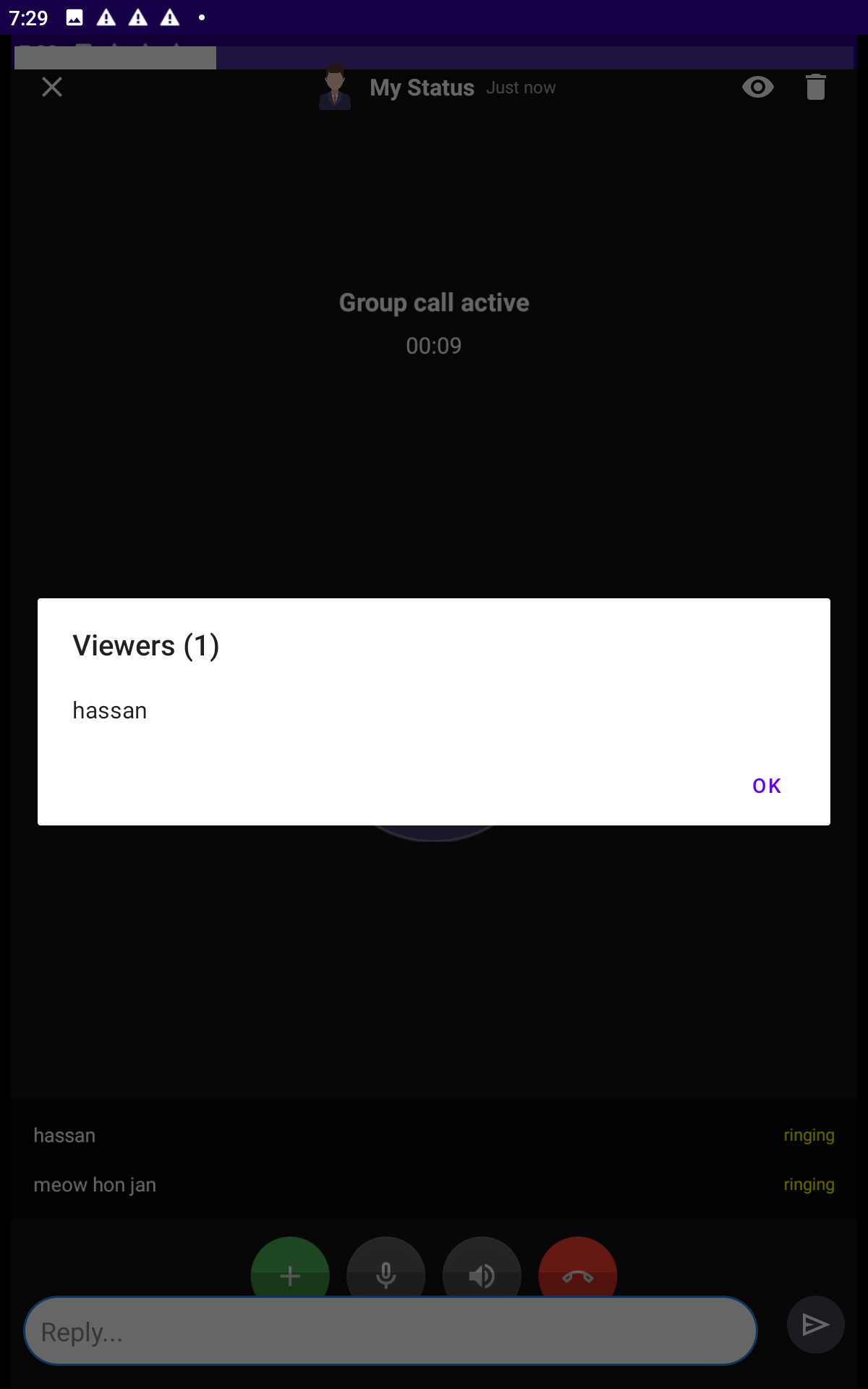
Task: Dismiss the Viewers dialog with OK
Action: click(767, 786)
